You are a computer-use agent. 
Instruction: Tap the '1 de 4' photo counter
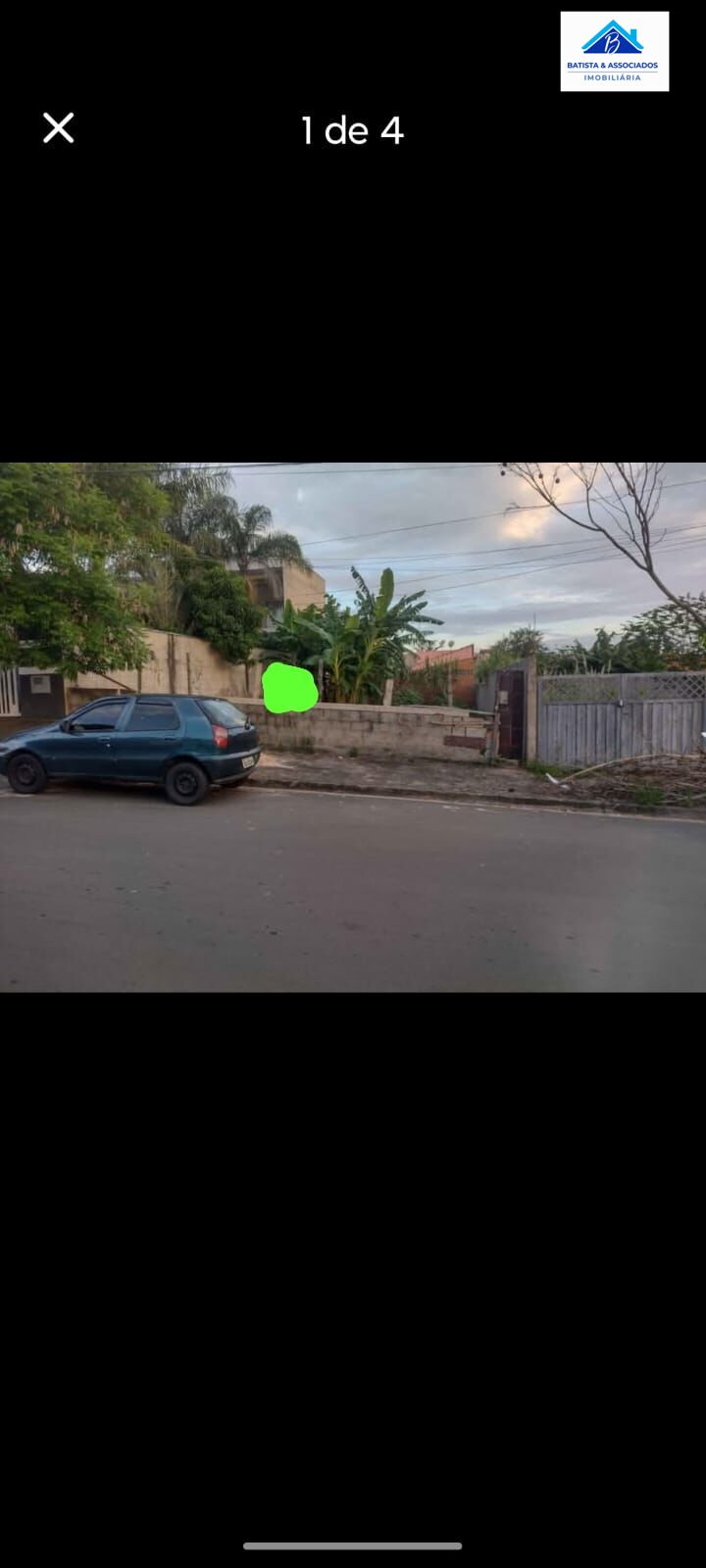[x=352, y=130]
